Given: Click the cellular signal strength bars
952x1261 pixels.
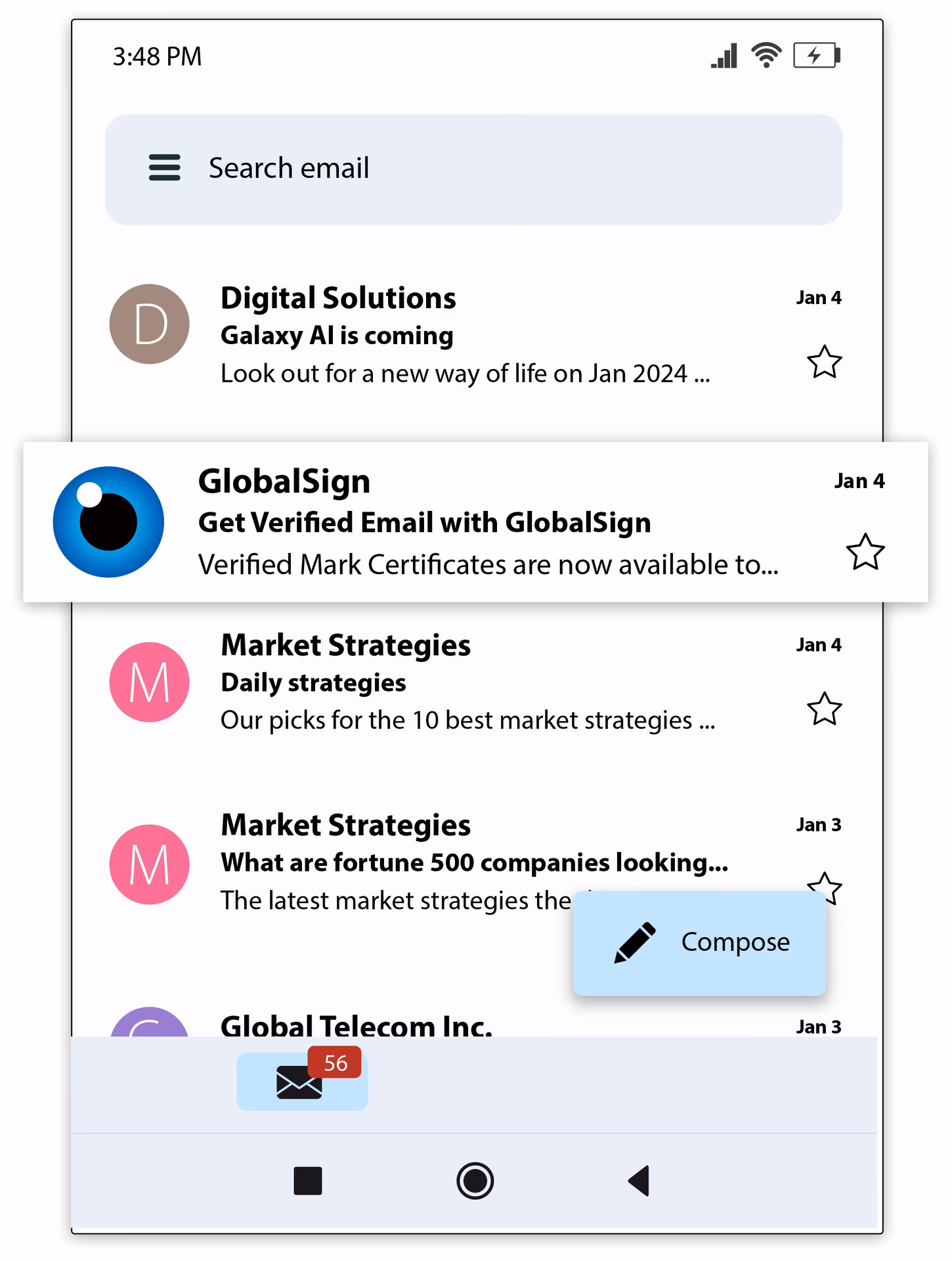Looking at the screenshot, I should (x=725, y=55).
